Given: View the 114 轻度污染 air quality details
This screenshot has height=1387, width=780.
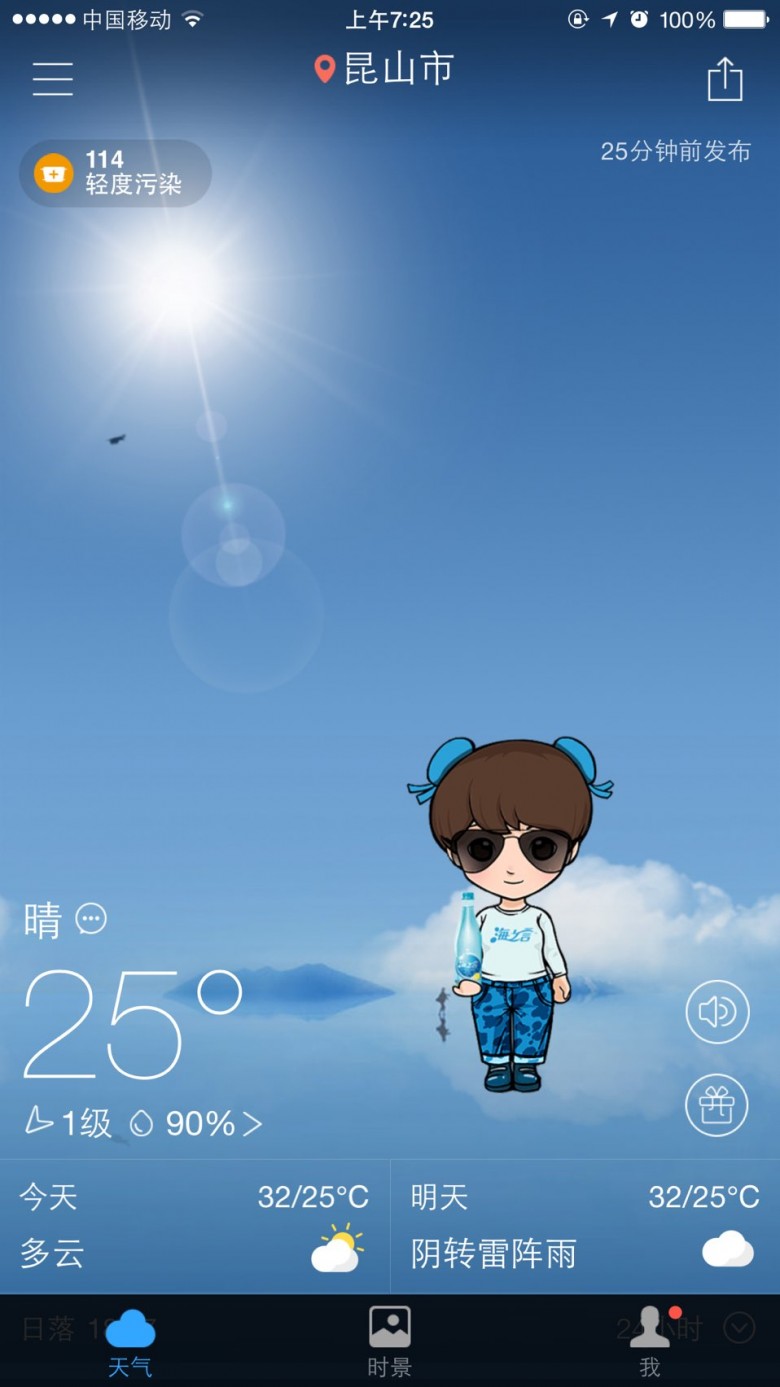Looking at the screenshot, I should click(115, 173).
